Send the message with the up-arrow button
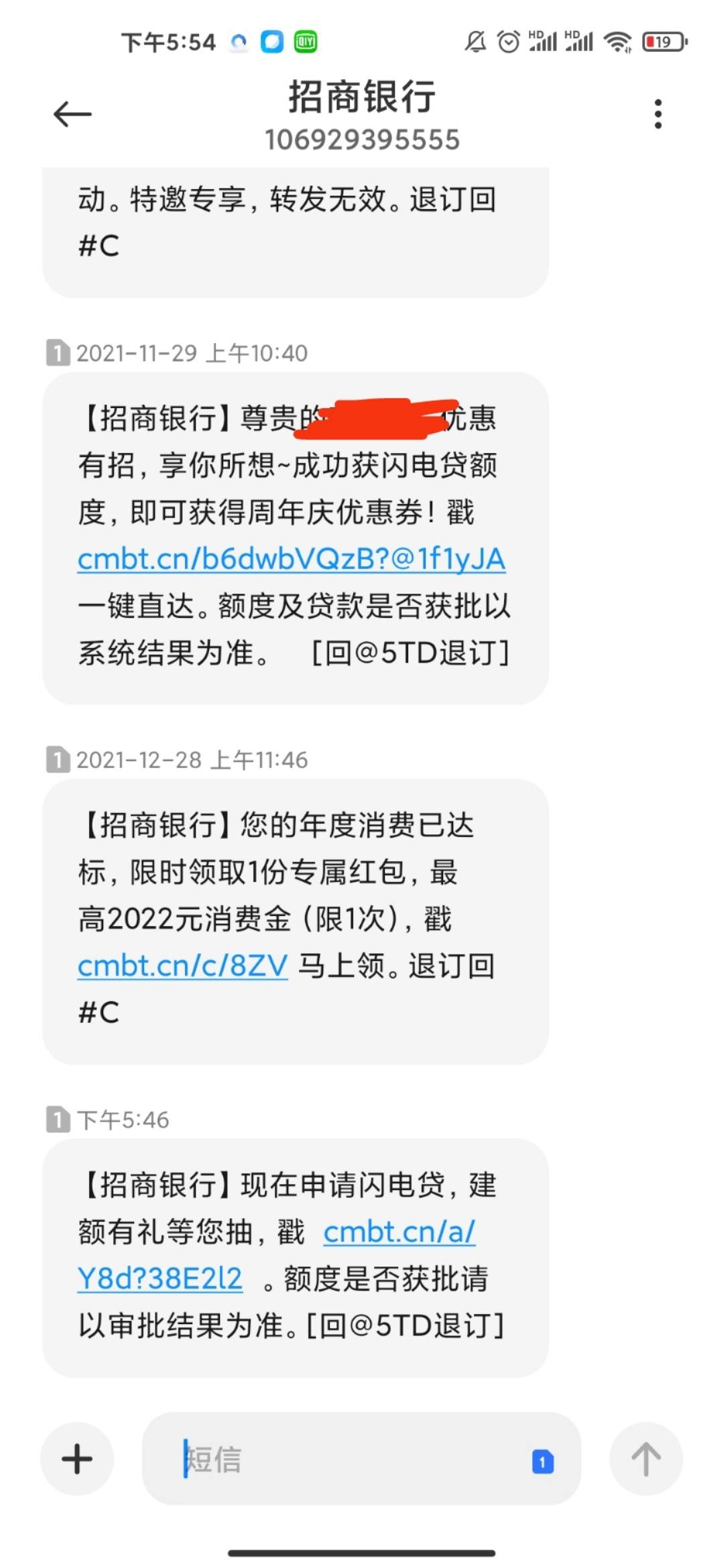 tap(646, 1459)
